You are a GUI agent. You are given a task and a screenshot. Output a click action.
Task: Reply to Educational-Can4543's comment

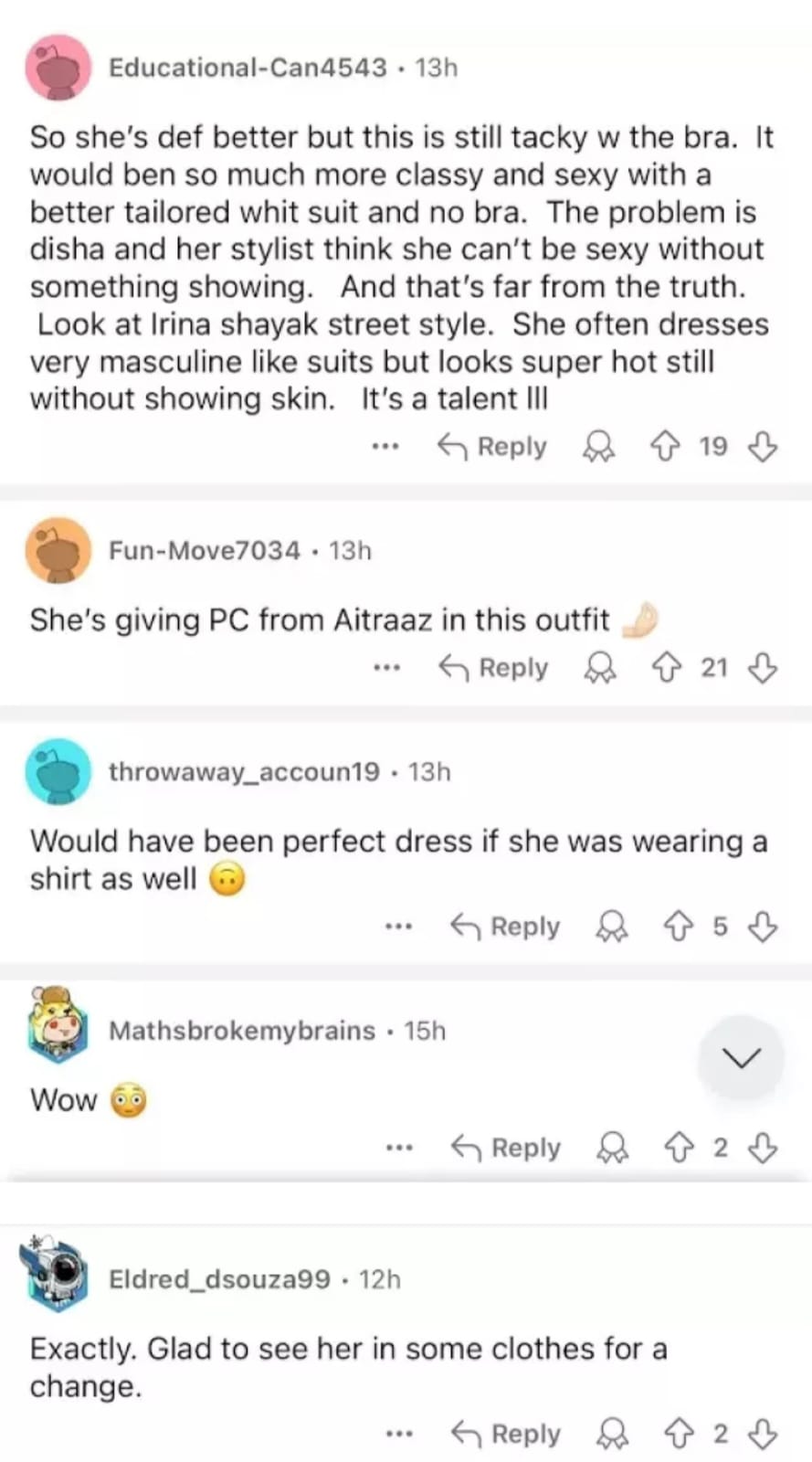click(x=492, y=447)
